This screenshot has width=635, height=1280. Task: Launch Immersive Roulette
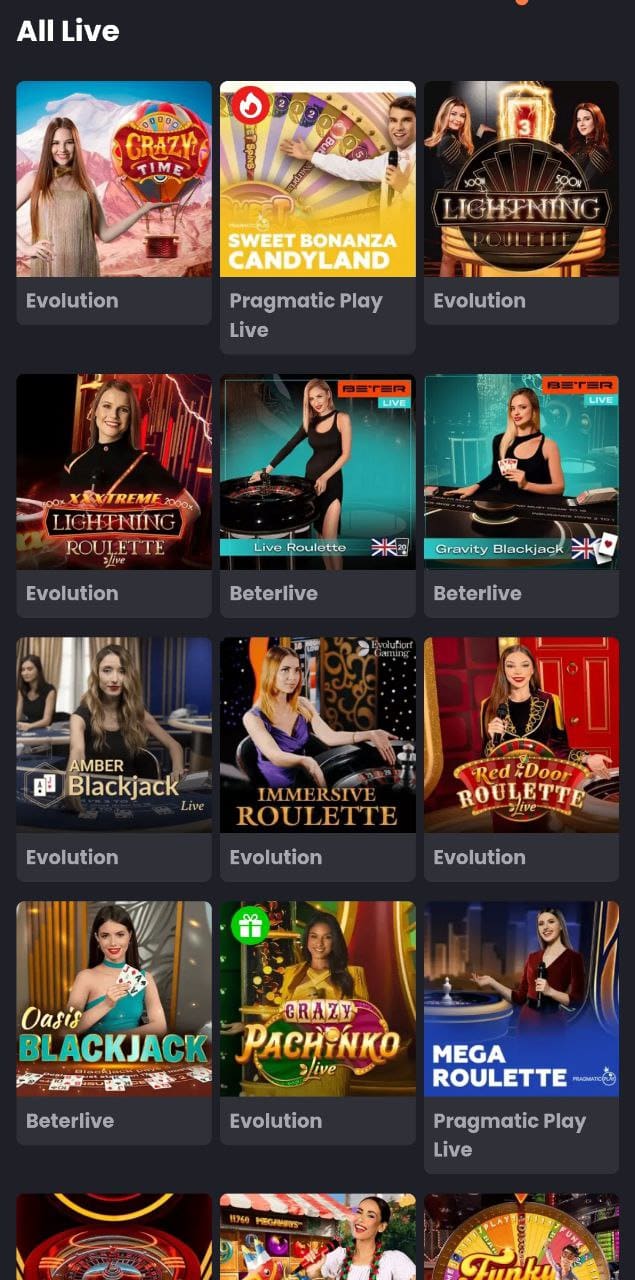318,735
